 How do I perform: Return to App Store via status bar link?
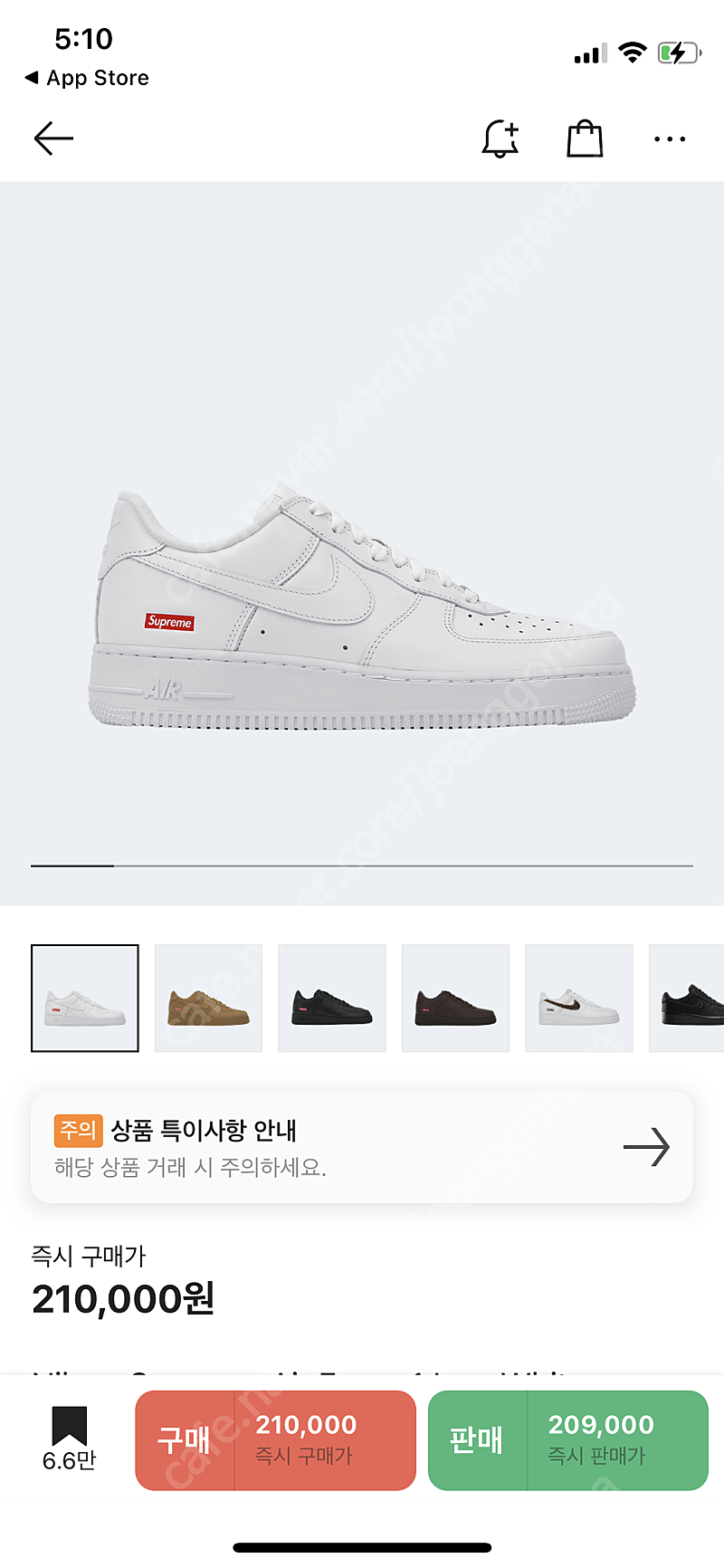88,78
